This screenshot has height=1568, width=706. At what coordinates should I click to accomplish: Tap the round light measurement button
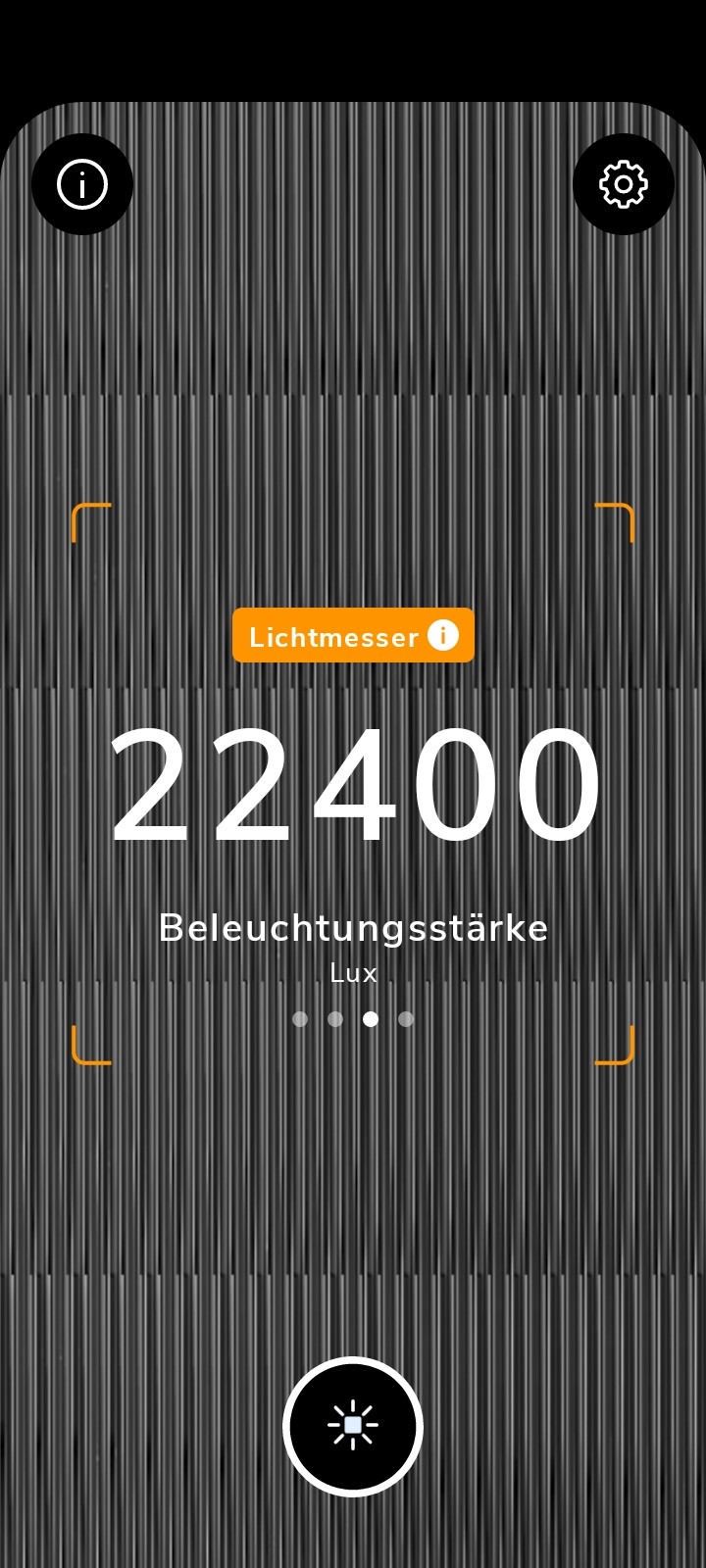(353, 1426)
